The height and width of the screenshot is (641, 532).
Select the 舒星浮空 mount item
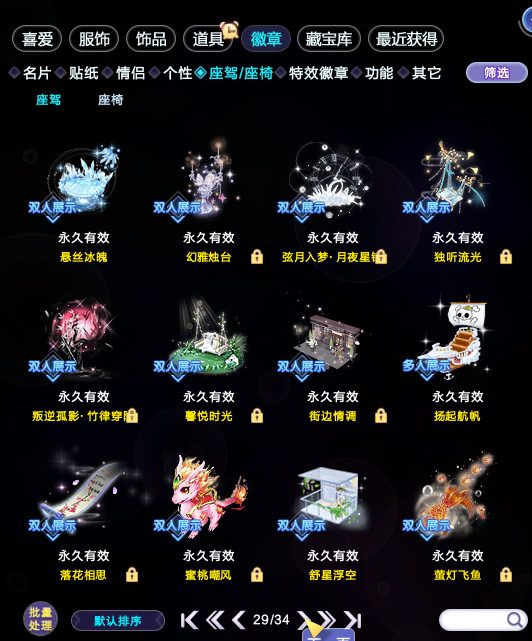pyautogui.click(x=333, y=519)
